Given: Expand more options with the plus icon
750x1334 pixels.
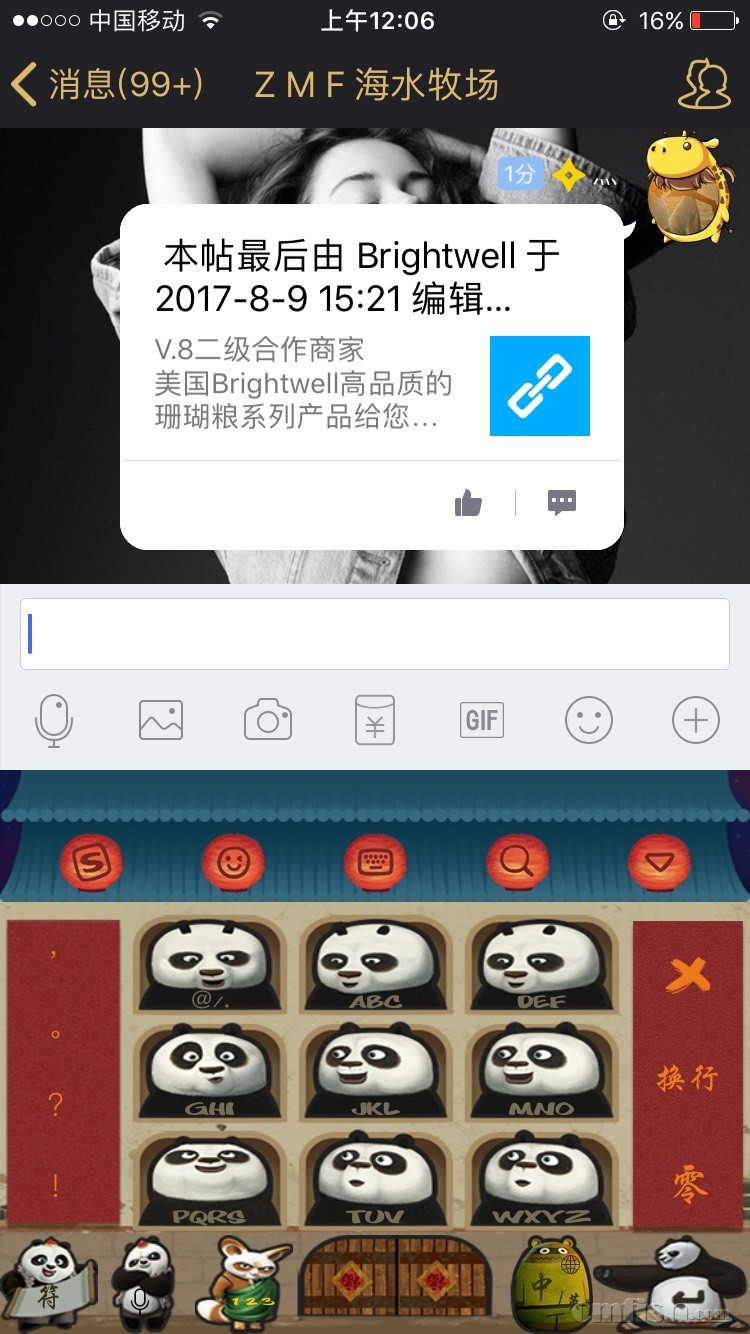Looking at the screenshot, I should (x=696, y=720).
